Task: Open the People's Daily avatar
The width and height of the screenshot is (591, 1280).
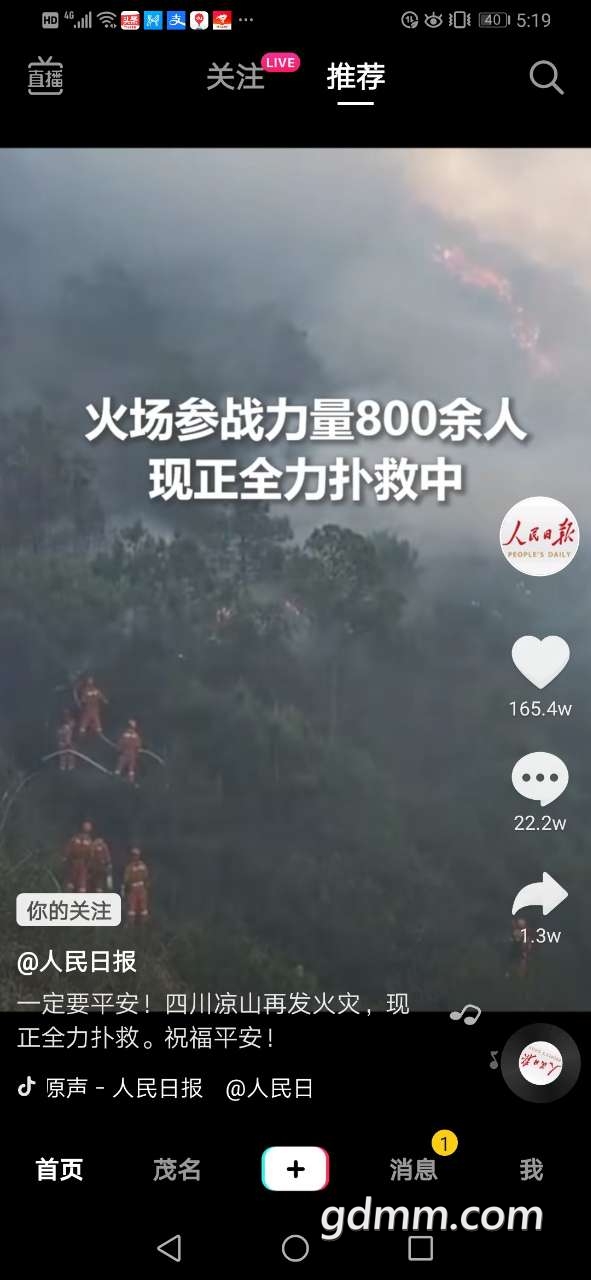Action: click(540, 537)
